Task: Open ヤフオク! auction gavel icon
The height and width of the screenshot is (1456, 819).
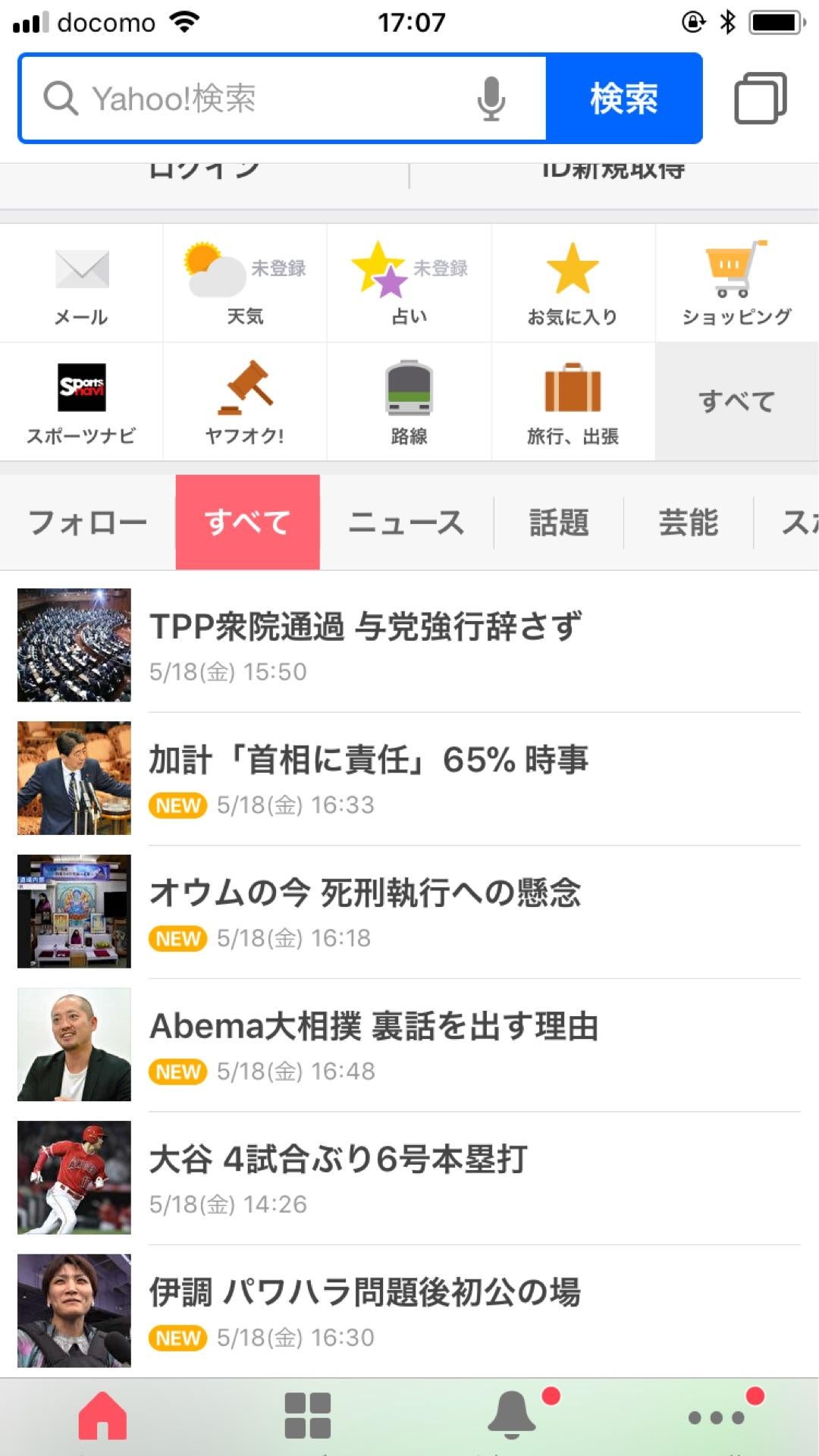Action: pyautogui.click(x=244, y=402)
